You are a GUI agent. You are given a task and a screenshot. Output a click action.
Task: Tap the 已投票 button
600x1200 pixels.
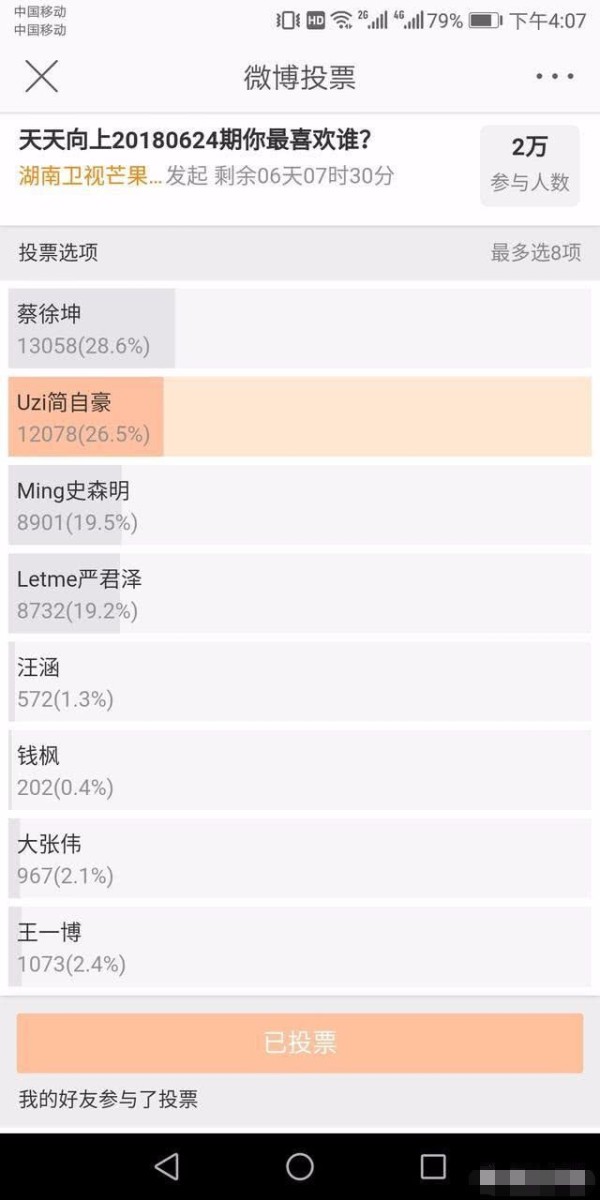[x=300, y=1043]
